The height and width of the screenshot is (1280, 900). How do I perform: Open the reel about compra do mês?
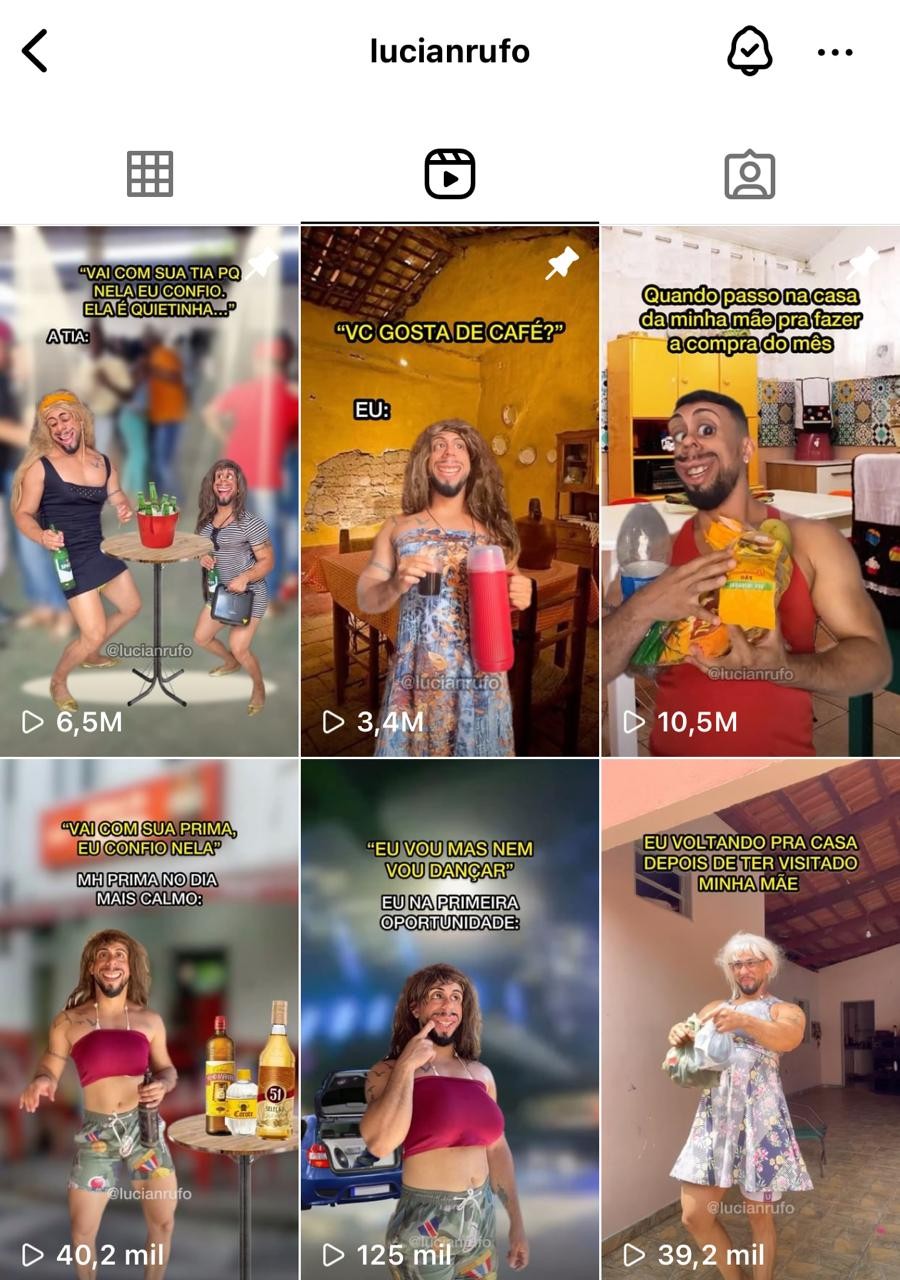[750, 490]
